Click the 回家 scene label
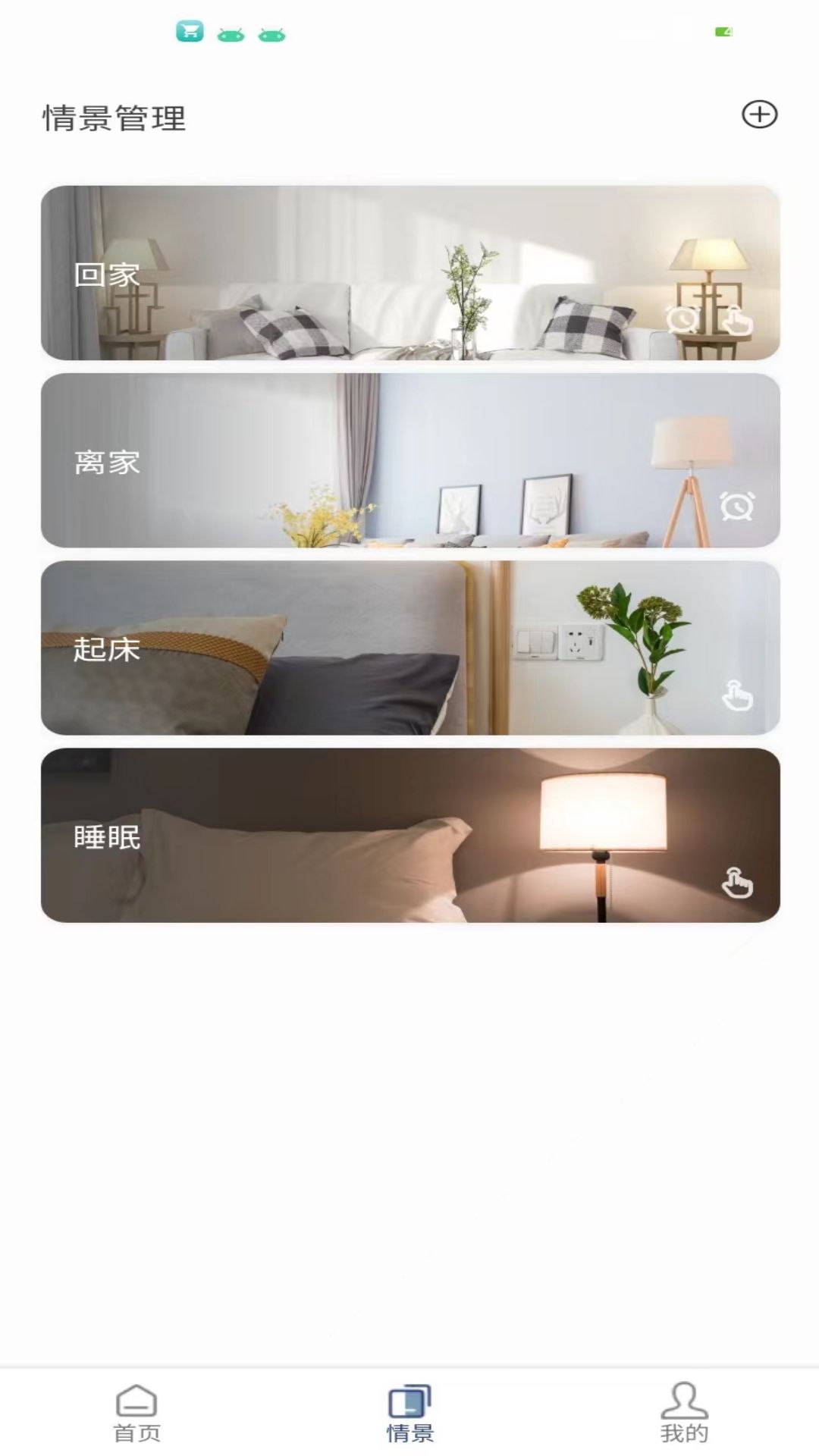 [x=106, y=274]
